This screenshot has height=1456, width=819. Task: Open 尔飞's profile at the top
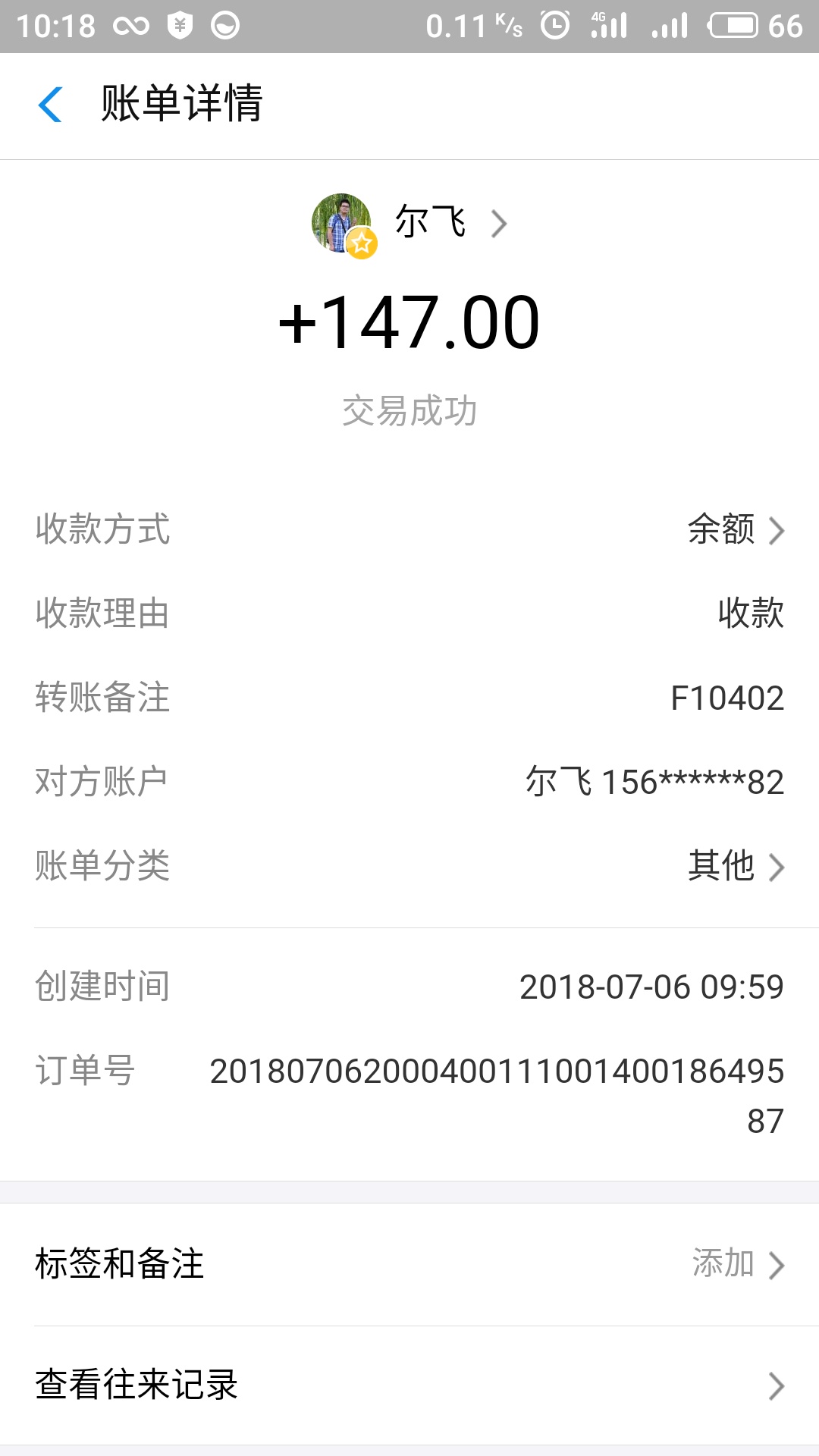[429, 223]
